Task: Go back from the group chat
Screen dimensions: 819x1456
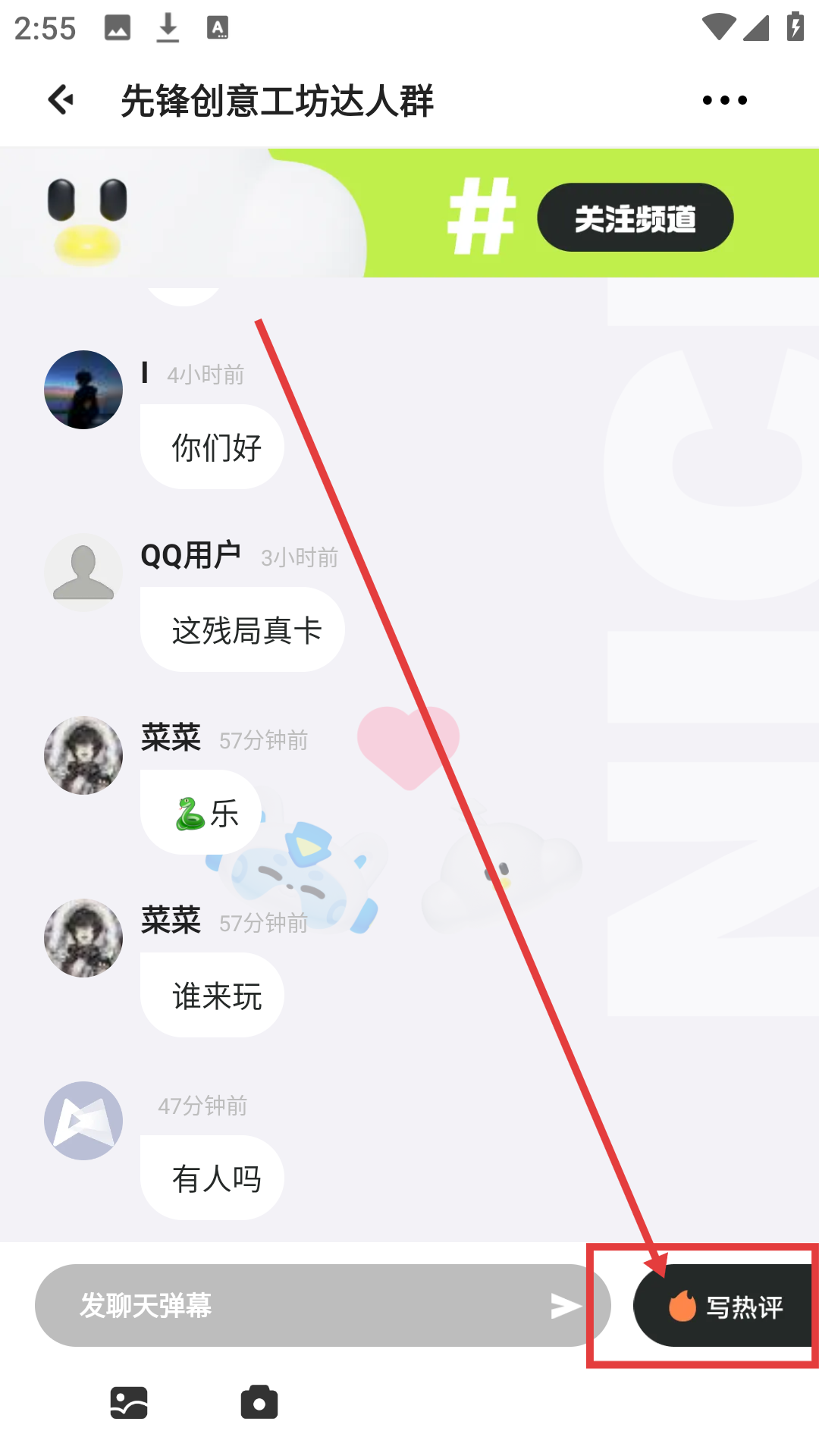Action: click(61, 99)
